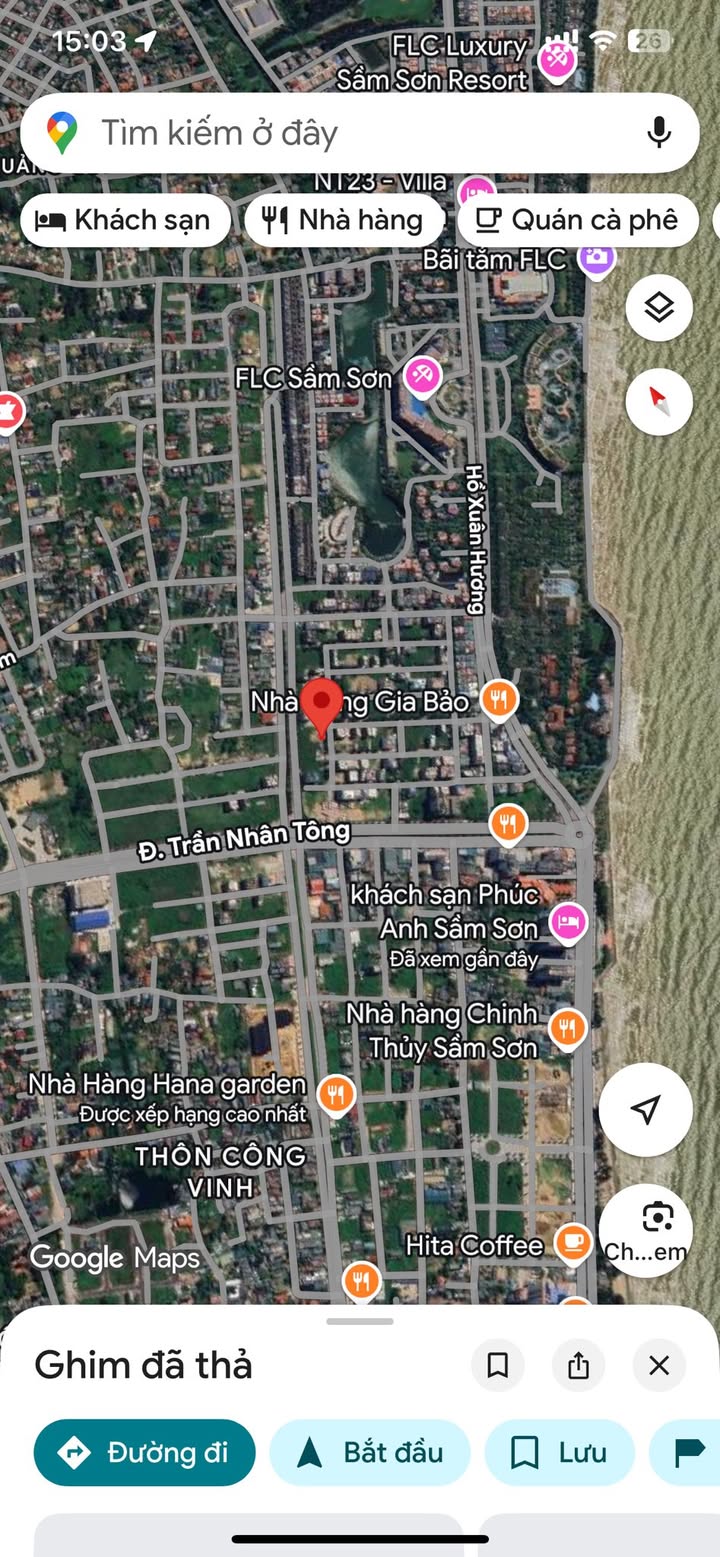The height and width of the screenshot is (1557, 720).
Task: Show Quán cà phê places
Action: point(577,220)
